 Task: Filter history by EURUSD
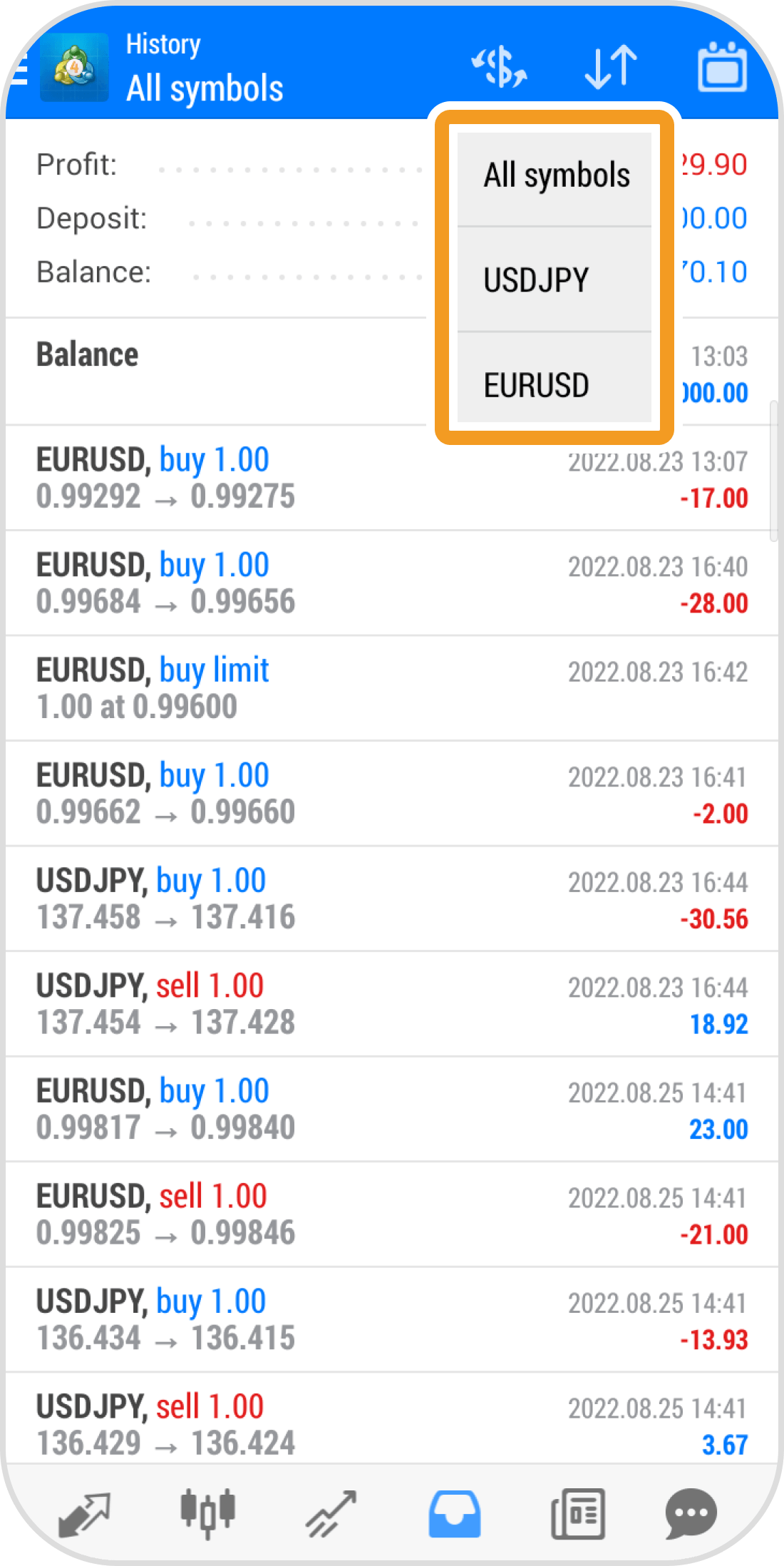pos(555,385)
